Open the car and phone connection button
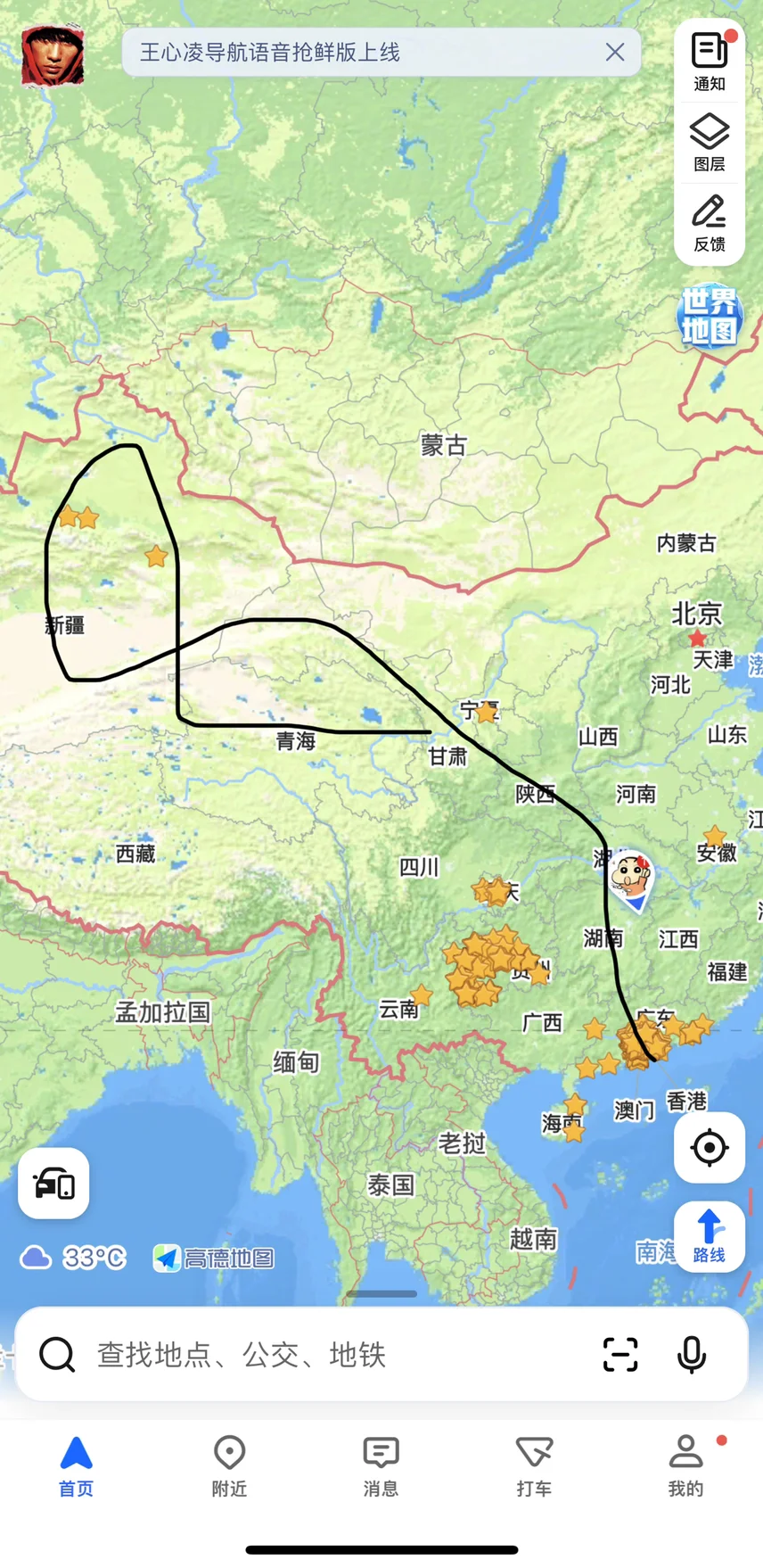The image size is (763, 1568). [53, 1184]
